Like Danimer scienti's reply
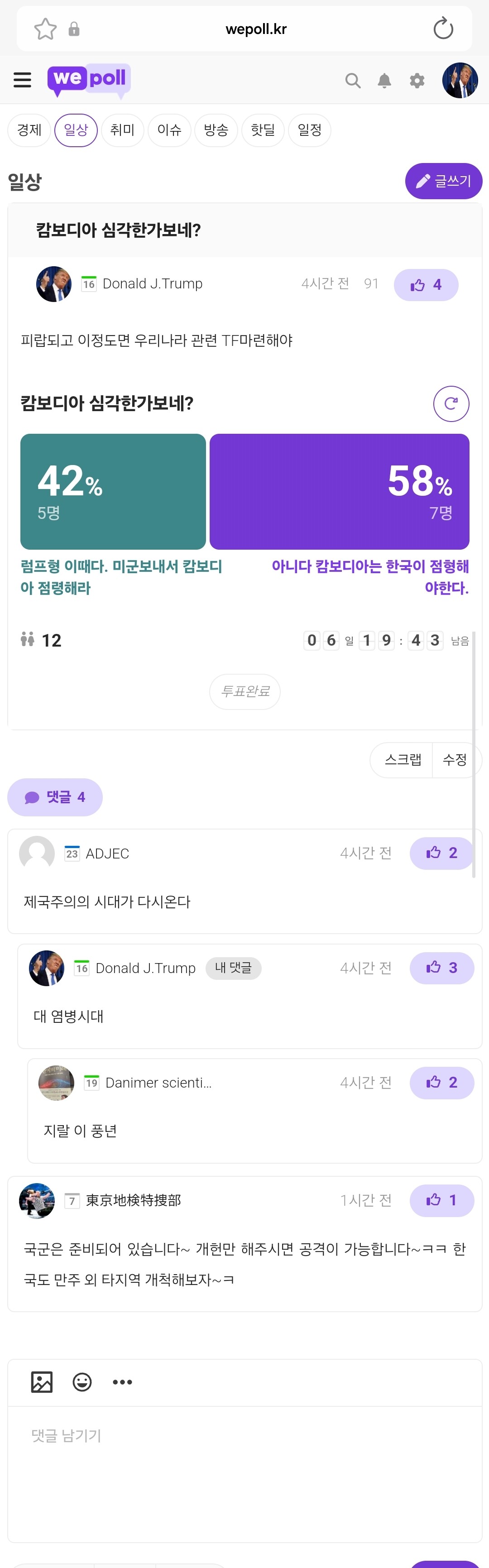489x1568 pixels. pos(441,1082)
